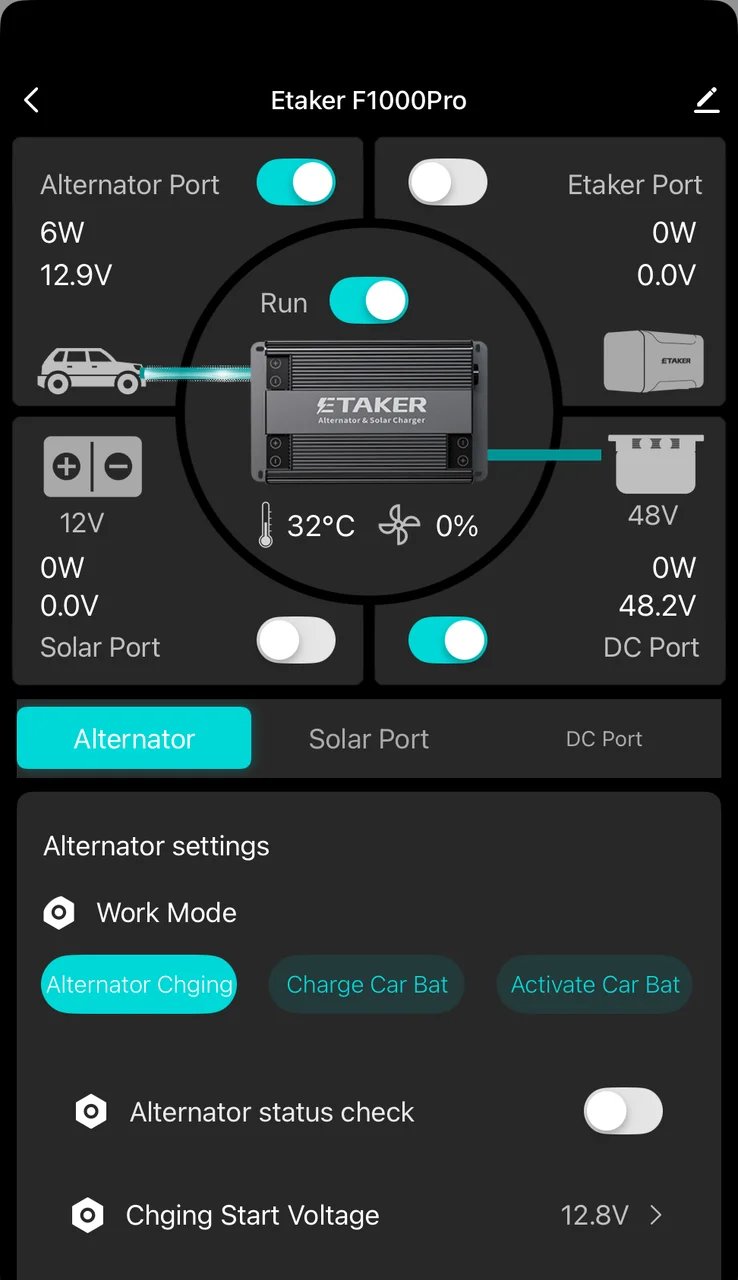Image resolution: width=738 pixels, height=1280 pixels.
Task: Open the Chging Start Voltage setting
Action: (610, 1215)
